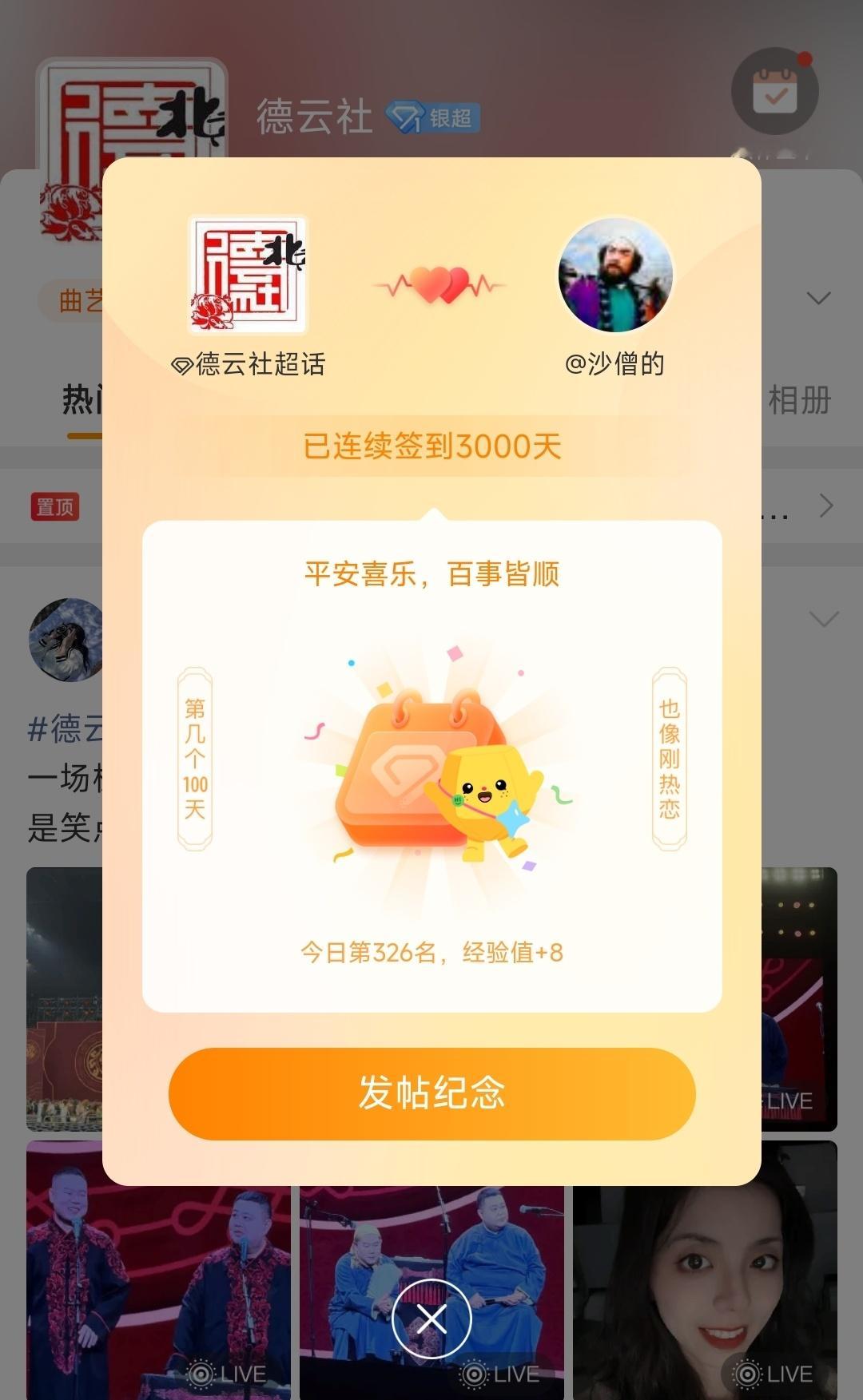Click the 已连续签到3000天 banner
This screenshot has width=863, height=1400.
pyautogui.click(x=431, y=447)
